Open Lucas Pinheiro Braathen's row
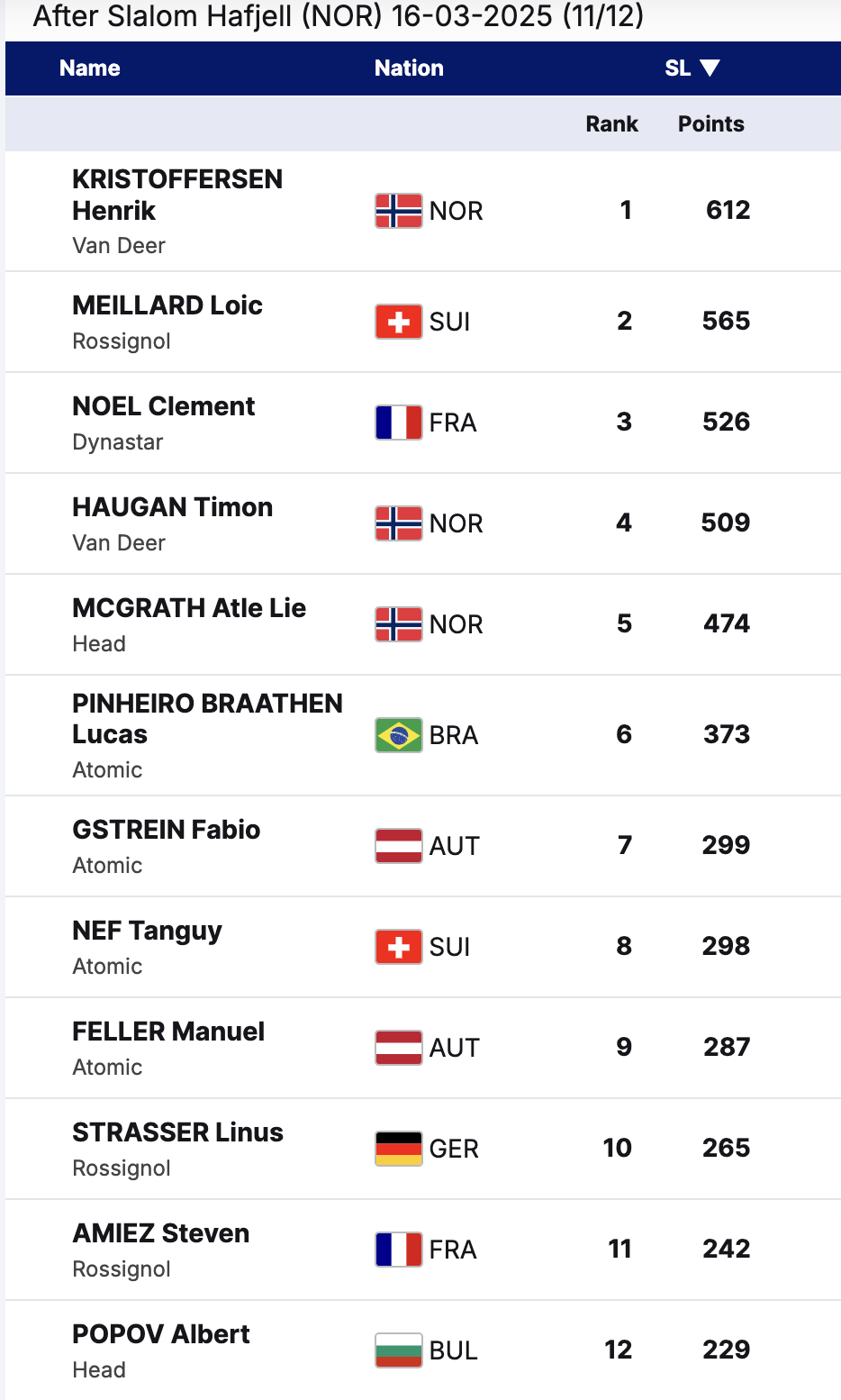841x1400 pixels. coord(207,719)
